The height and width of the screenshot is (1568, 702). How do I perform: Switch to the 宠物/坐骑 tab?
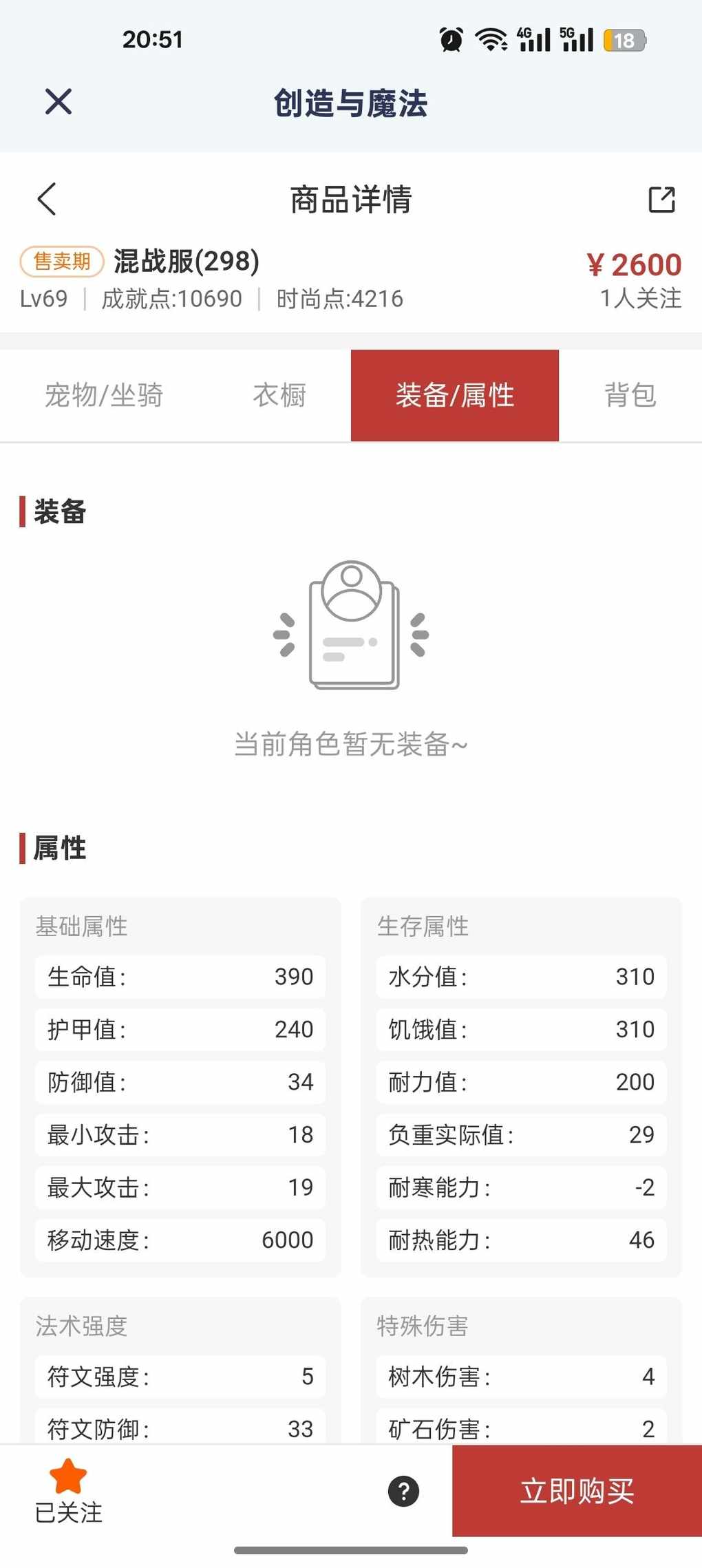click(x=104, y=395)
